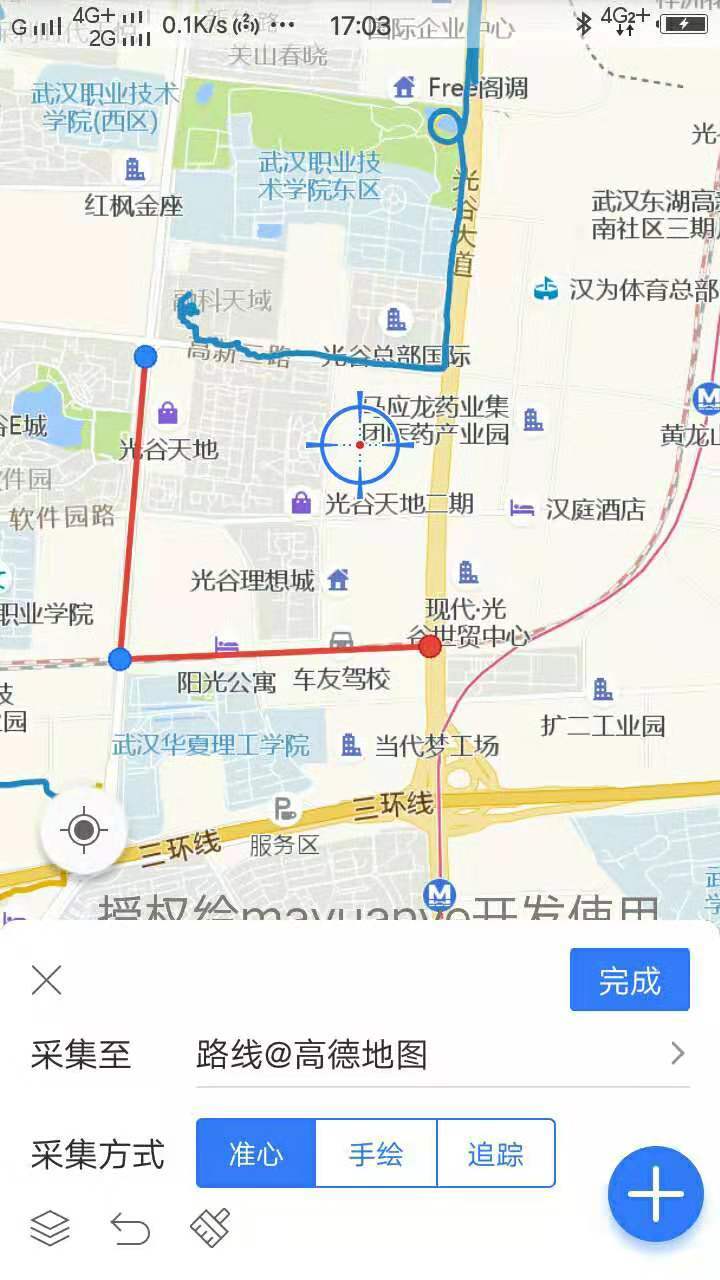Close the collection panel with the X

click(x=47, y=980)
